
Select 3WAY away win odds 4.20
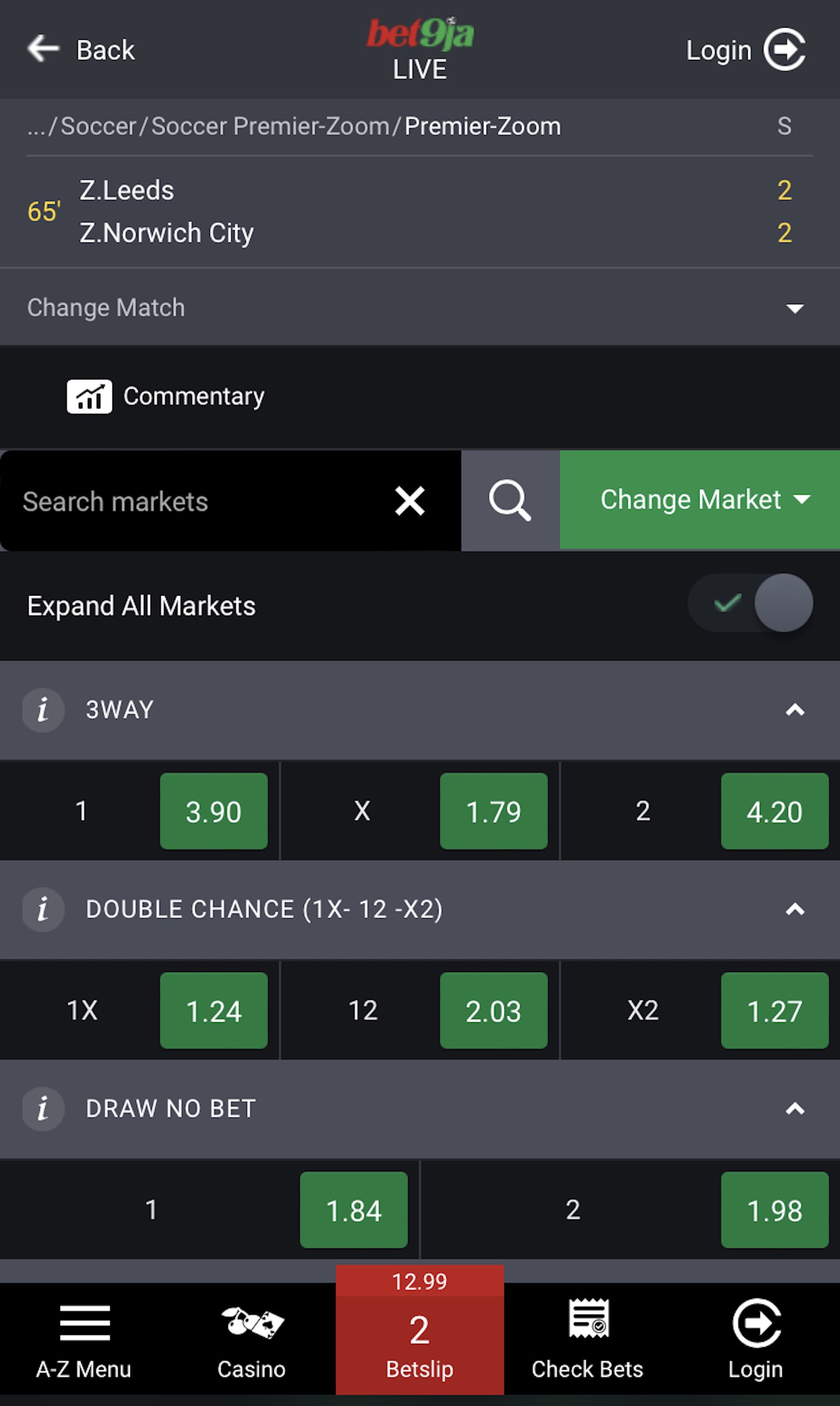774,811
